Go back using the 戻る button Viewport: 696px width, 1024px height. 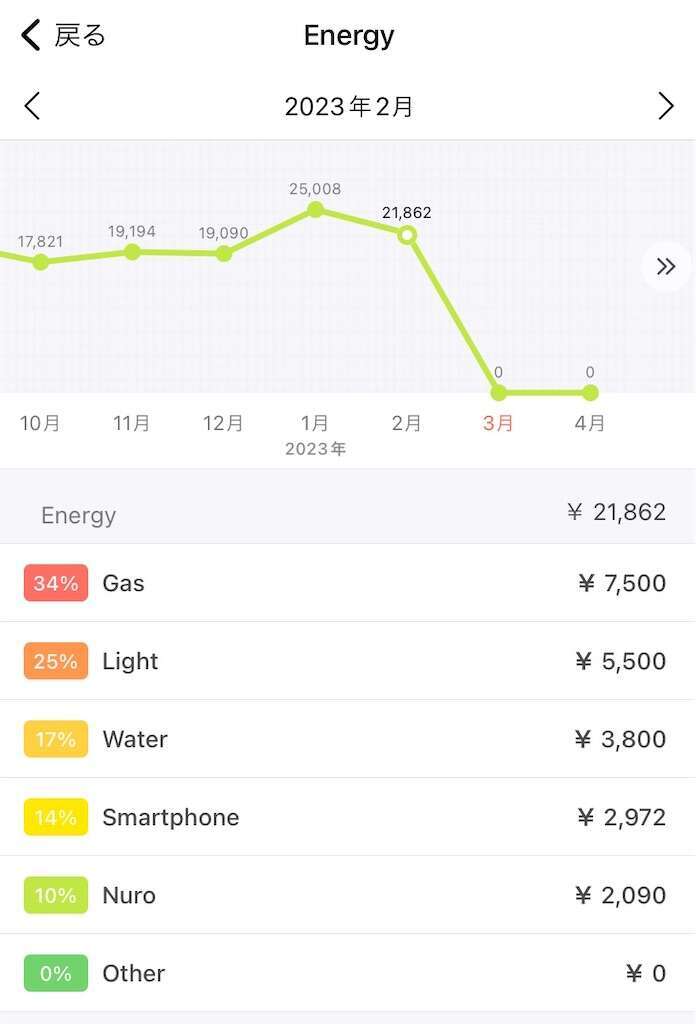(x=64, y=36)
